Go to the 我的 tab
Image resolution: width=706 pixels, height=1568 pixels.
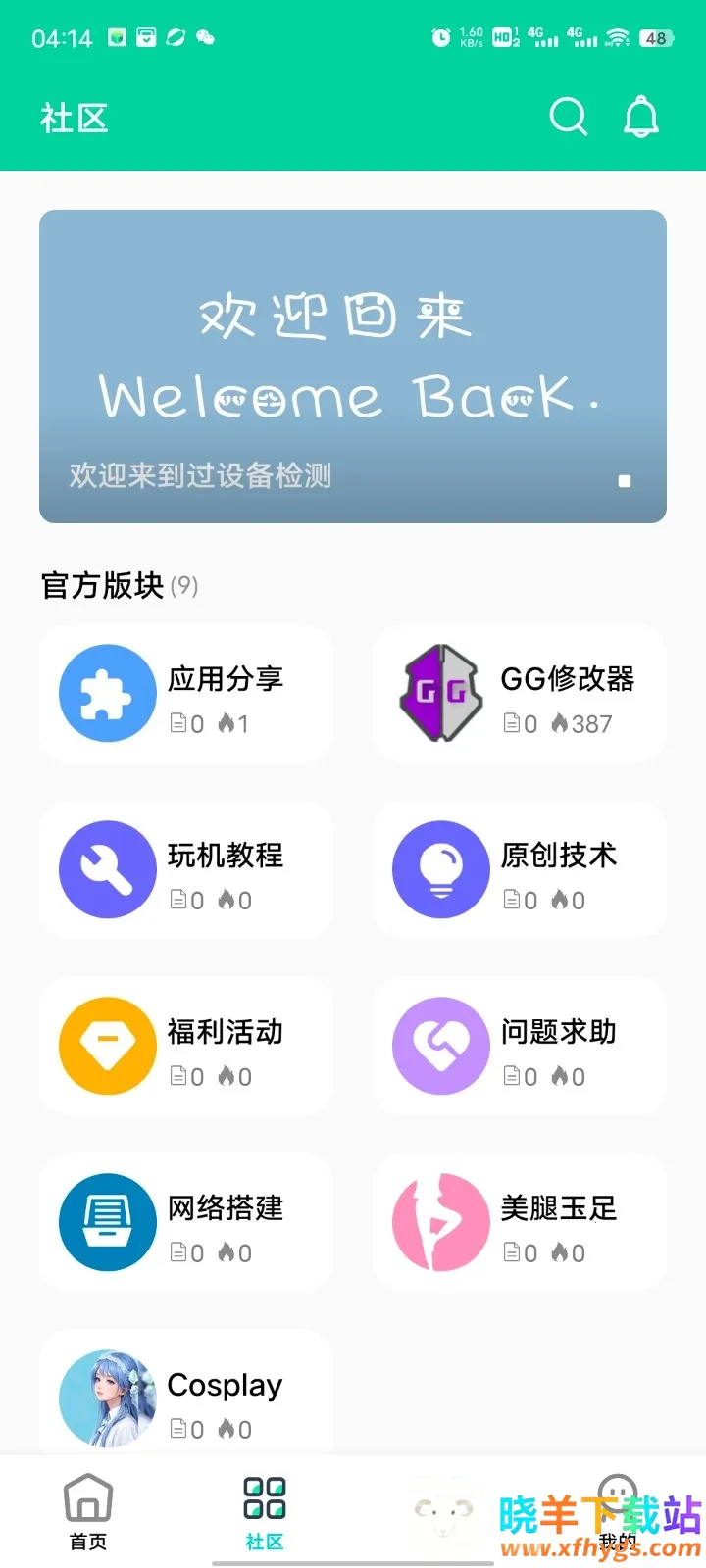pos(618,1511)
